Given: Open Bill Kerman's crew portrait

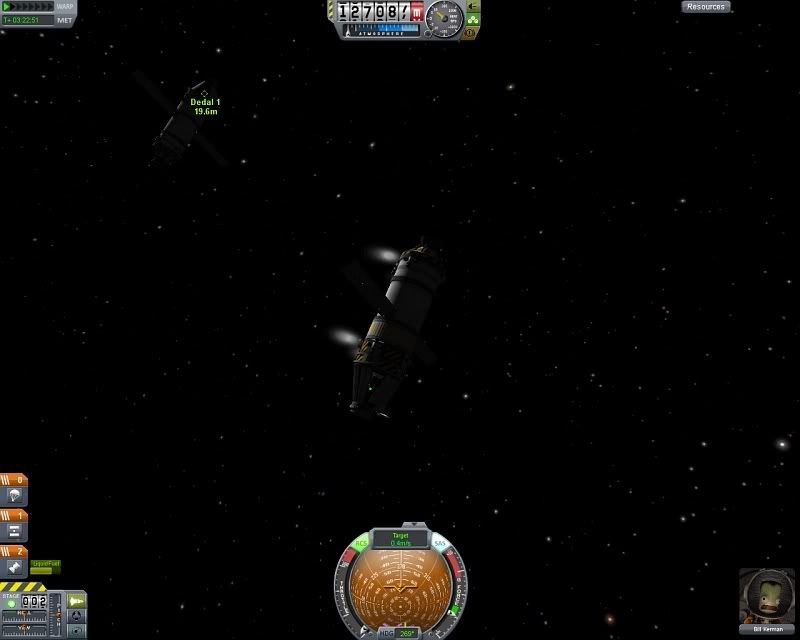Looking at the screenshot, I should click(x=767, y=600).
